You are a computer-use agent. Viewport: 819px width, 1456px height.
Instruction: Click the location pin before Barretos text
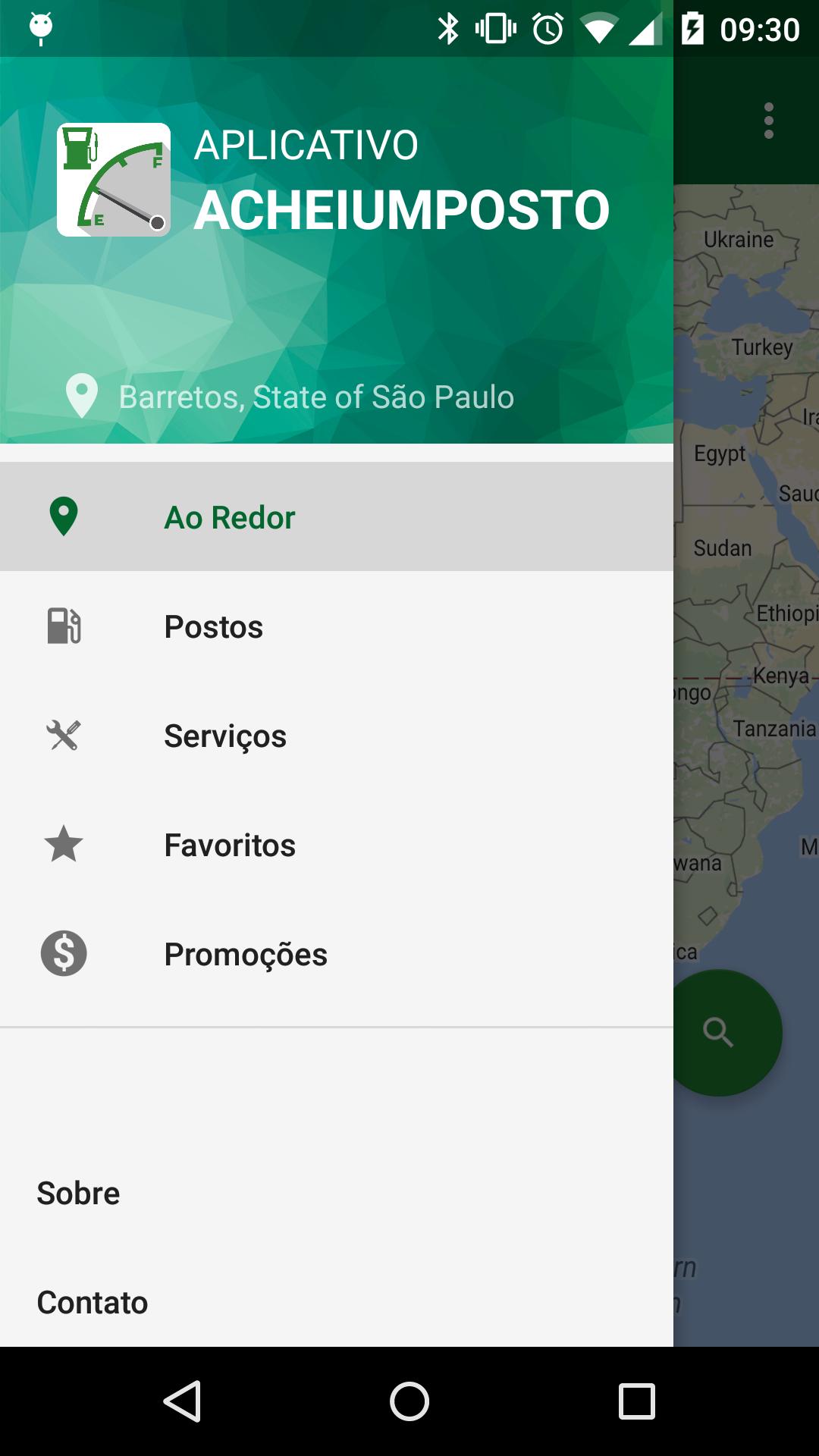point(82,395)
